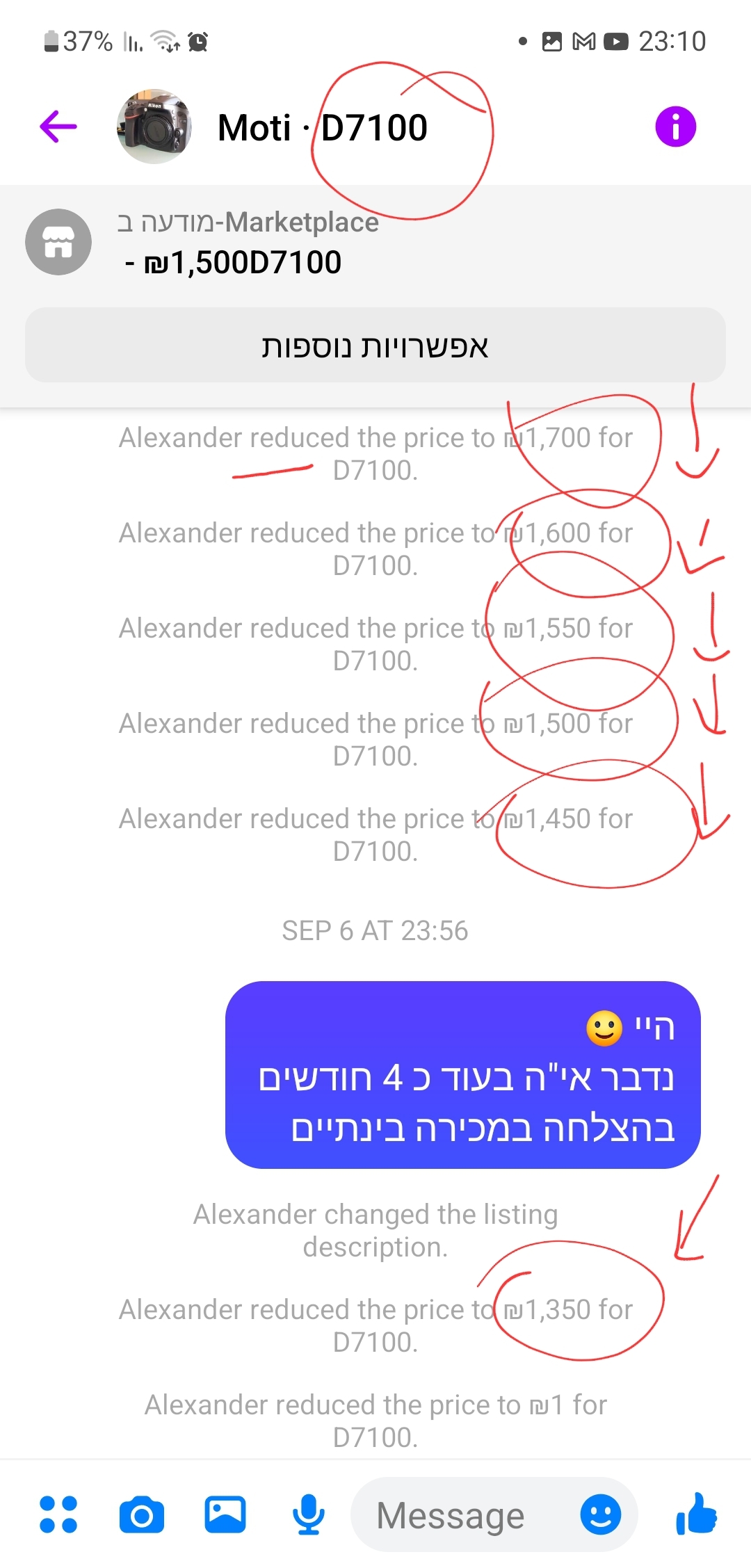Tap אפשרויות נוספות options button
The height and width of the screenshot is (1568, 751).
tap(375, 346)
